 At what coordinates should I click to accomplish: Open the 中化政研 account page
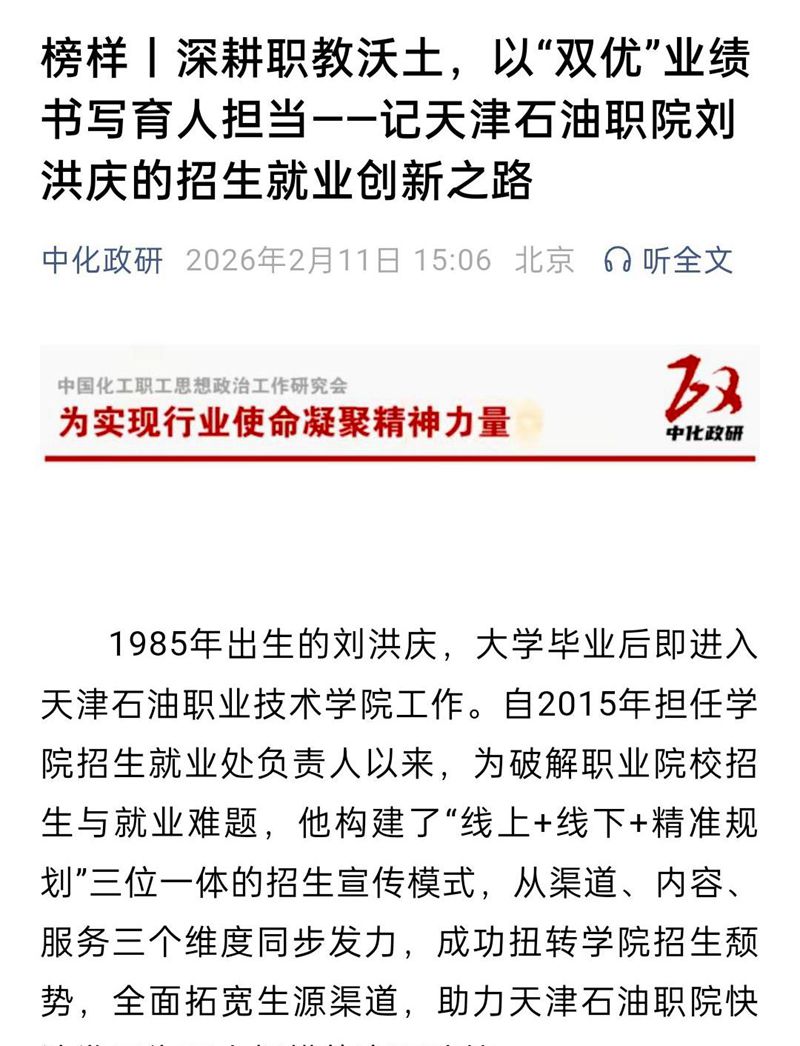102,261
